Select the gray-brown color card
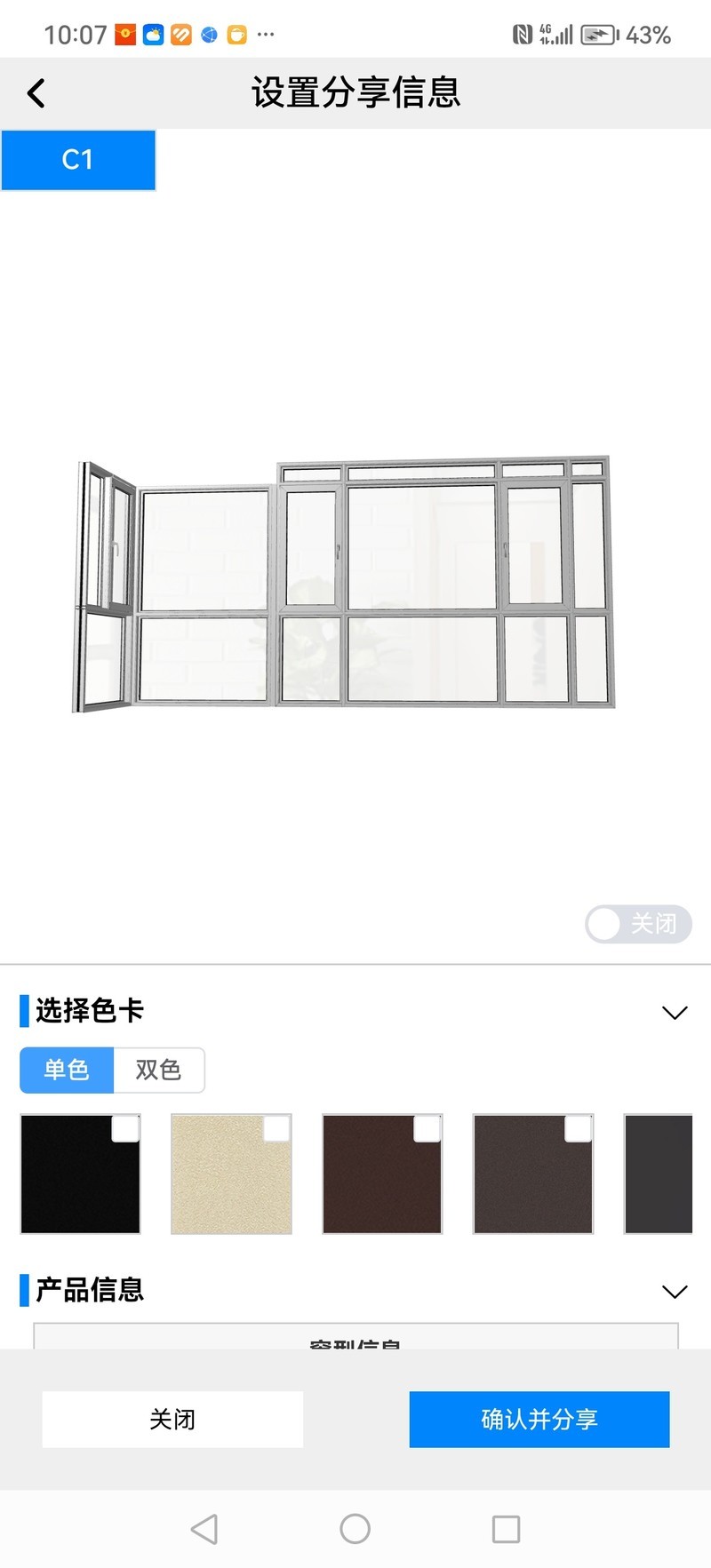Viewport: 711px width, 1568px height. tap(533, 1174)
